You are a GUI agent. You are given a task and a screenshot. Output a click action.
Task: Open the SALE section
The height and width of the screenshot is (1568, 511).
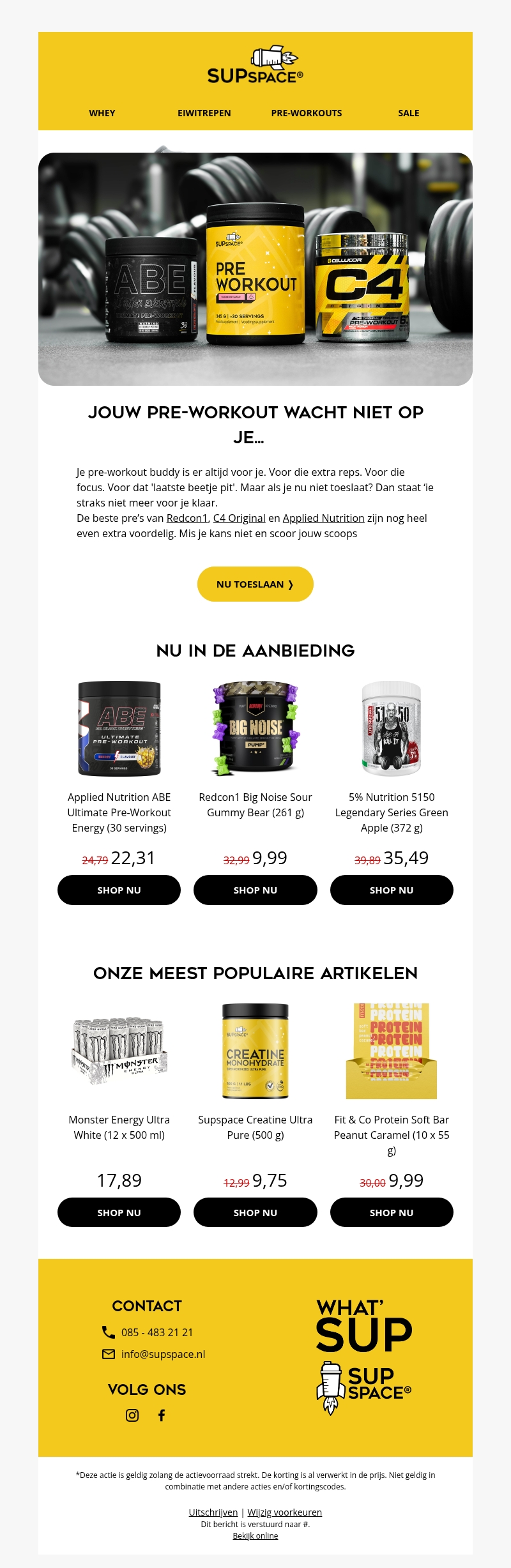click(409, 113)
